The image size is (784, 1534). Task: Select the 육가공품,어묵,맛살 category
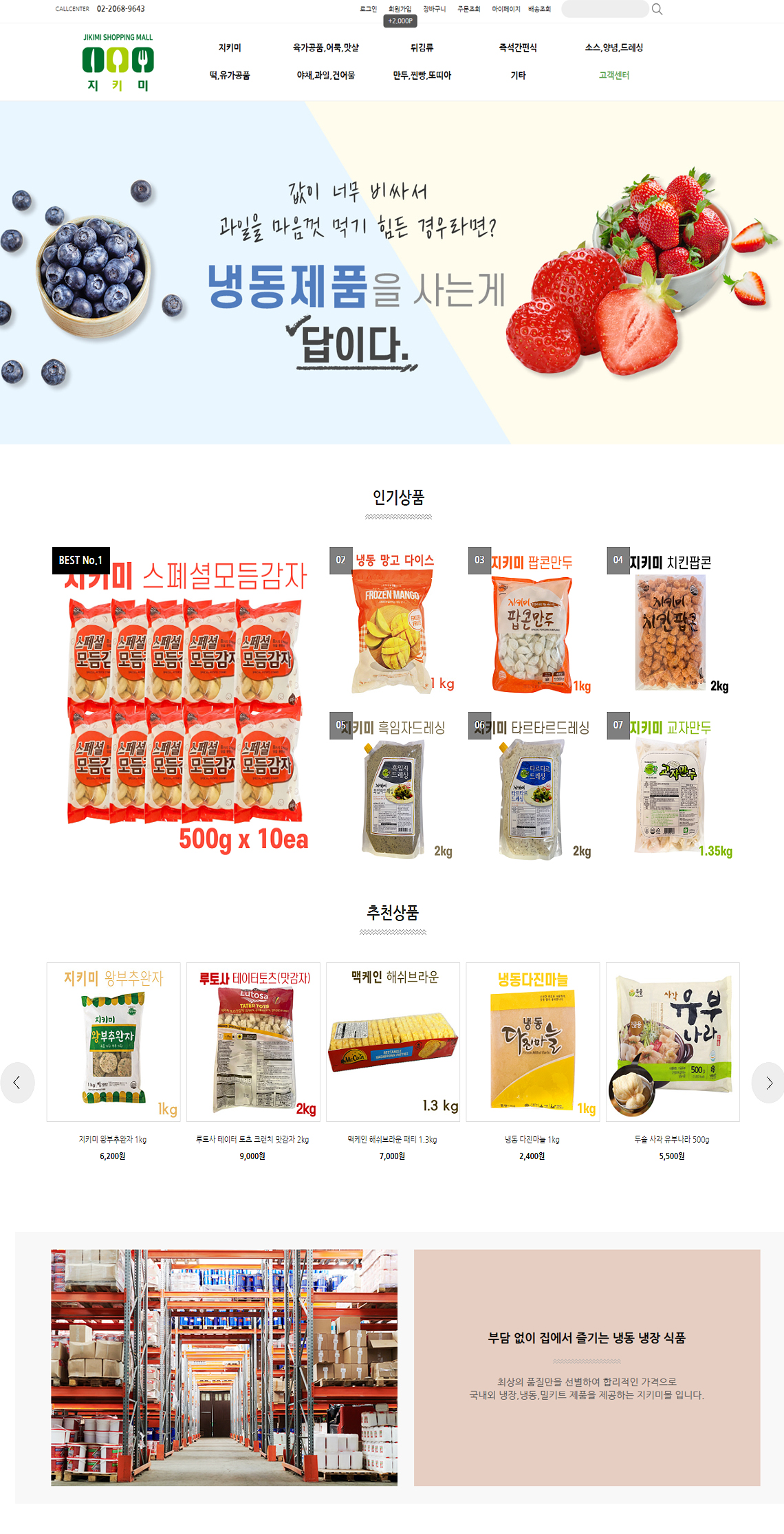coord(325,47)
